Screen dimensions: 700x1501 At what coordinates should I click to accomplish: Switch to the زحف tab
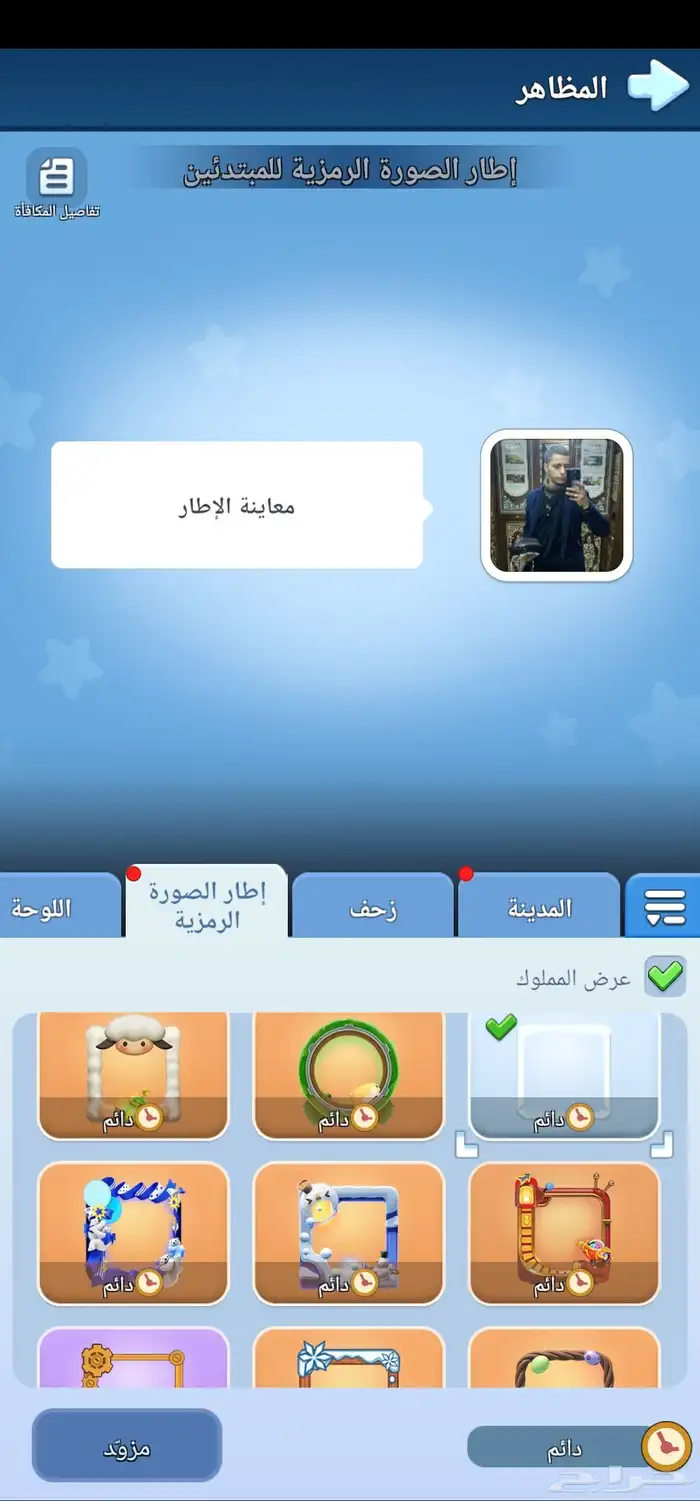coord(373,907)
